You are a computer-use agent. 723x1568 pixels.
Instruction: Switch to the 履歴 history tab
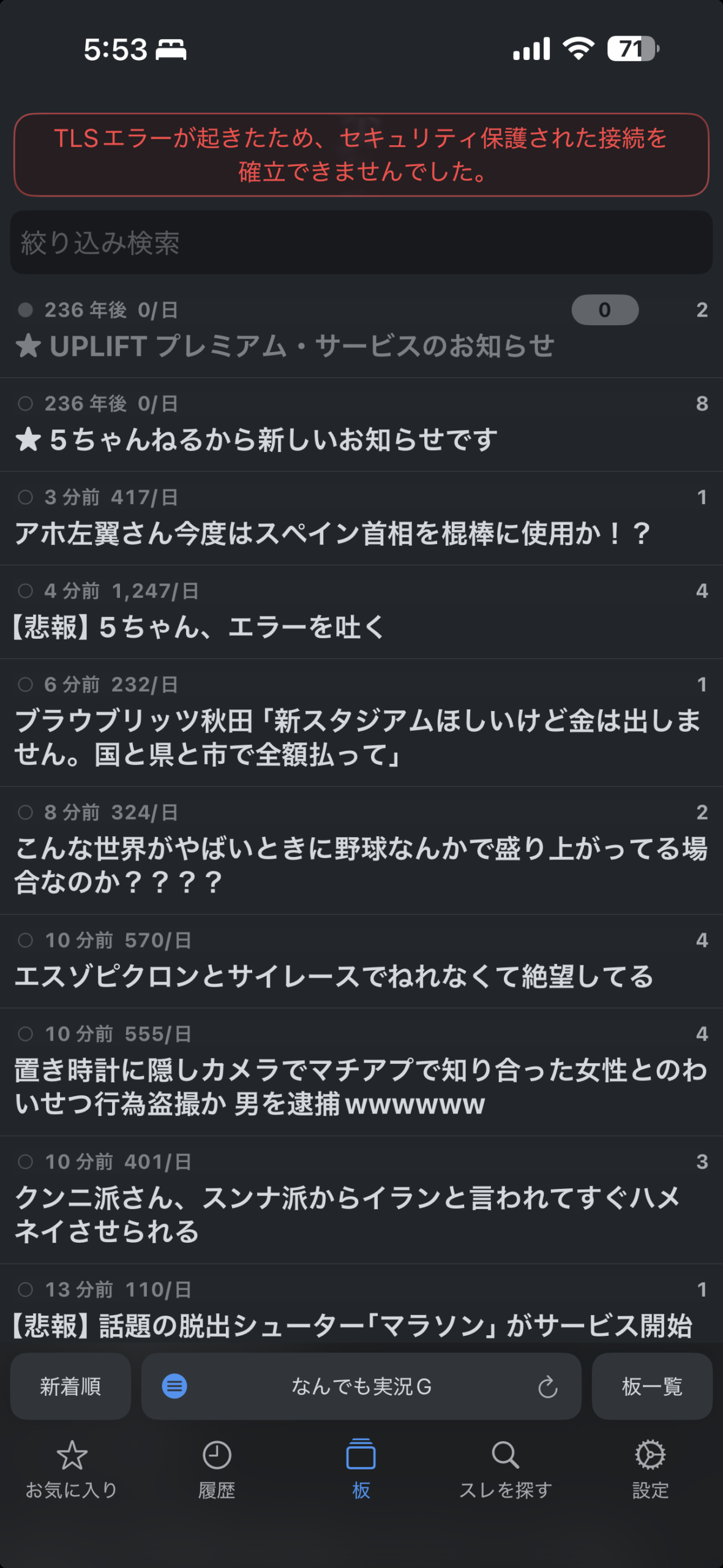pyautogui.click(x=217, y=1468)
